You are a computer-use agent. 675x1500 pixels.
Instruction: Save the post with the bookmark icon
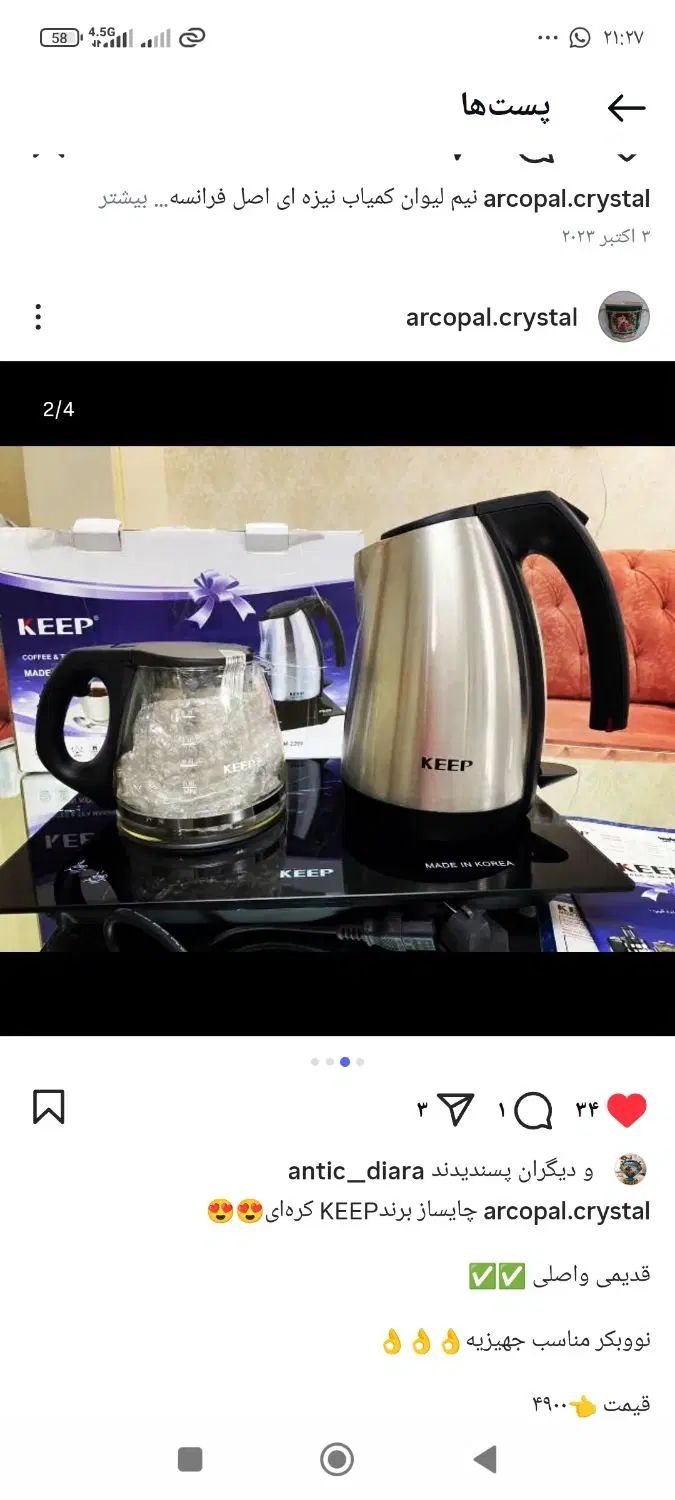(x=49, y=1108)
